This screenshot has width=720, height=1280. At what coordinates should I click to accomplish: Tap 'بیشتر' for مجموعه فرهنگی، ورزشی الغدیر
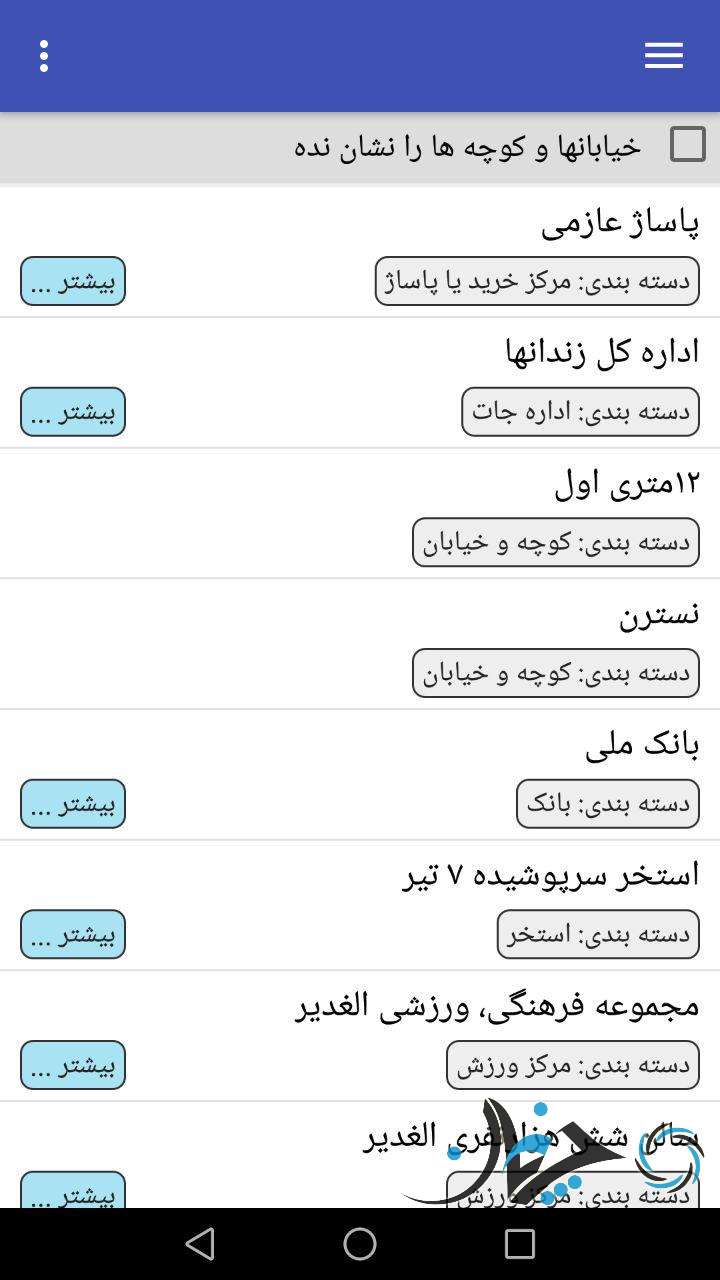click(73, 1065)
